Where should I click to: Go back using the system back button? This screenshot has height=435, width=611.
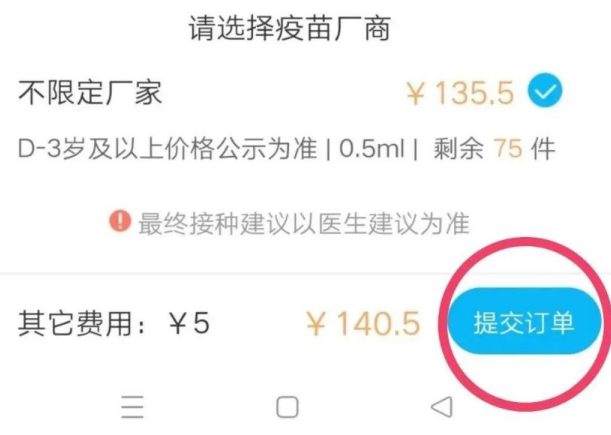441,405
